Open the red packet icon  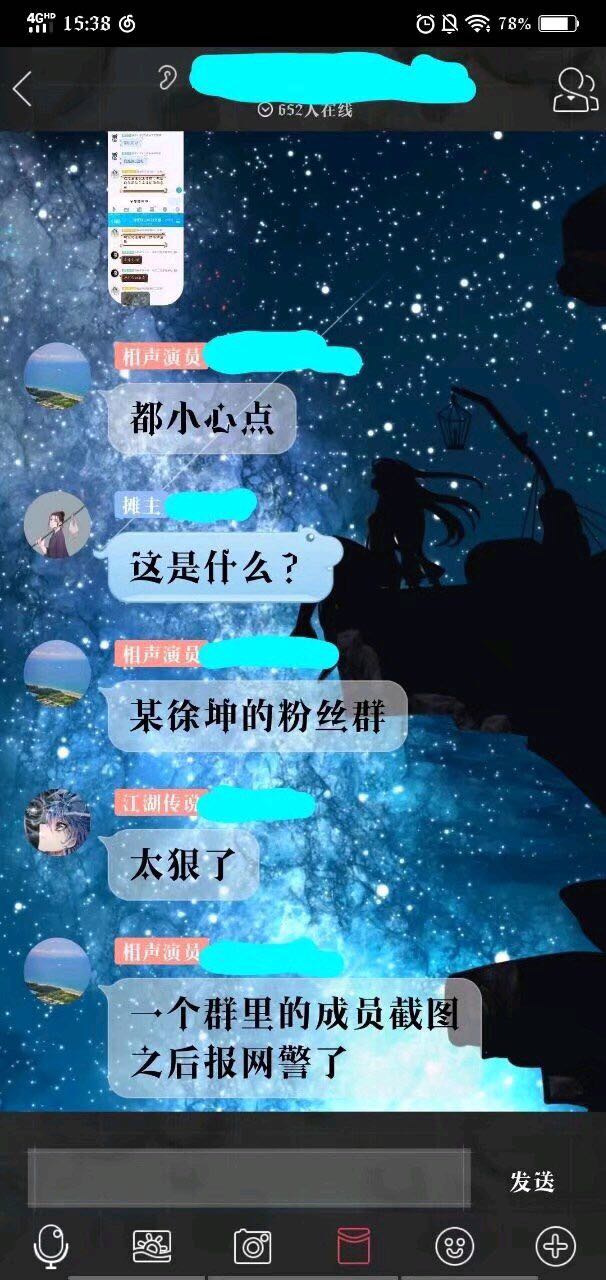coord(354,1246)
